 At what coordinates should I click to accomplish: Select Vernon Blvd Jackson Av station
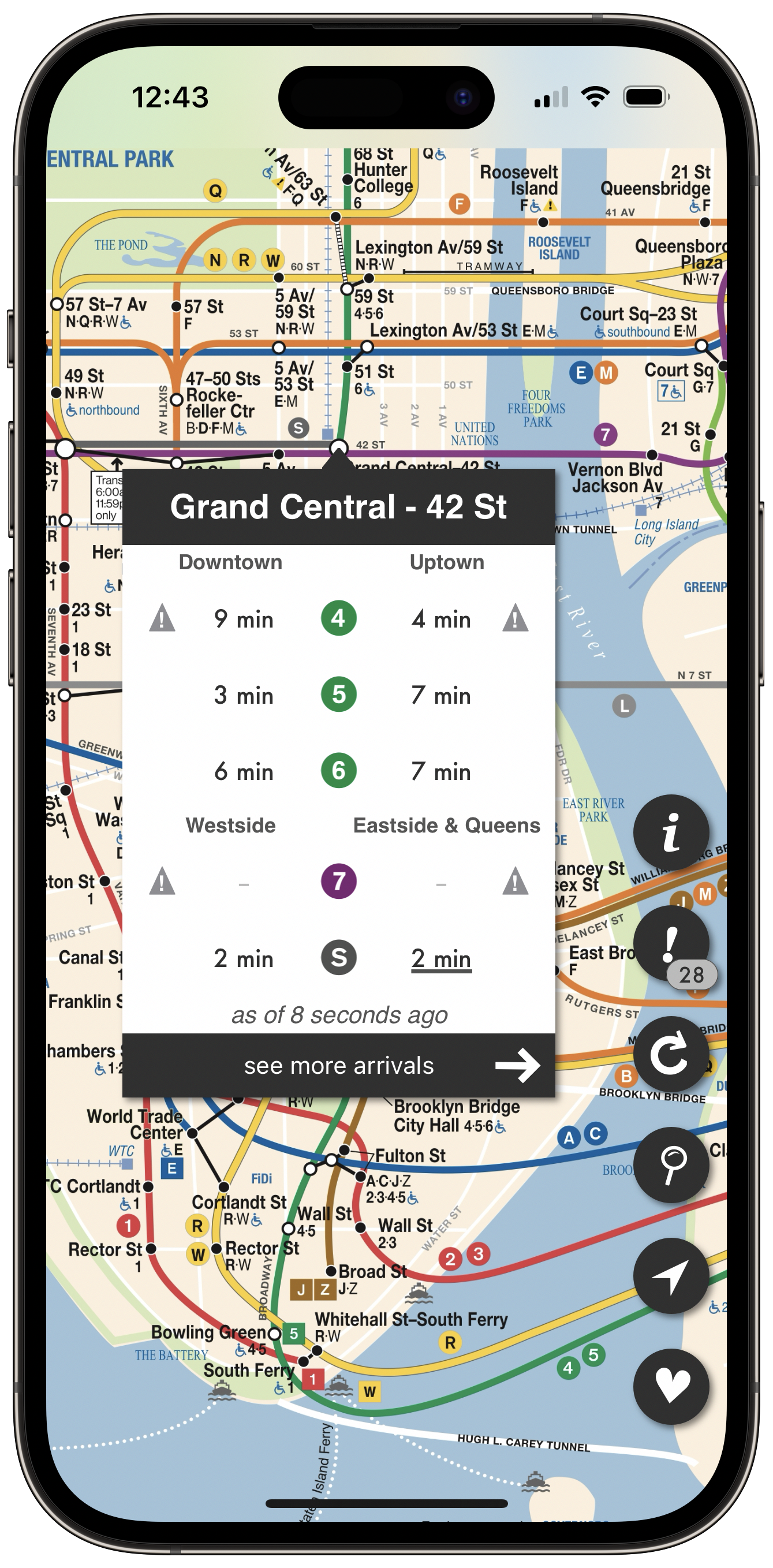point(652,455)
